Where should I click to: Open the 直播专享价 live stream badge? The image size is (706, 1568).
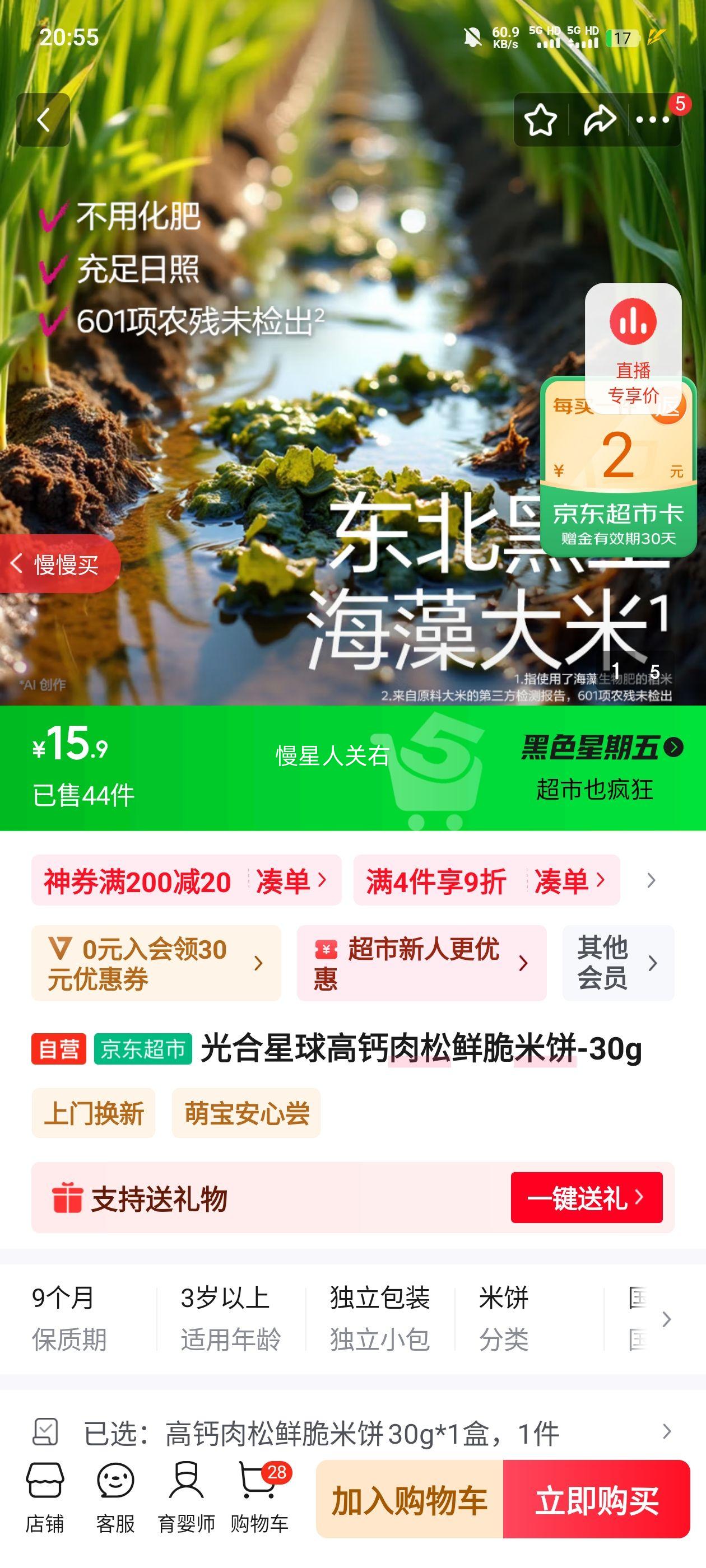point(633,348)
